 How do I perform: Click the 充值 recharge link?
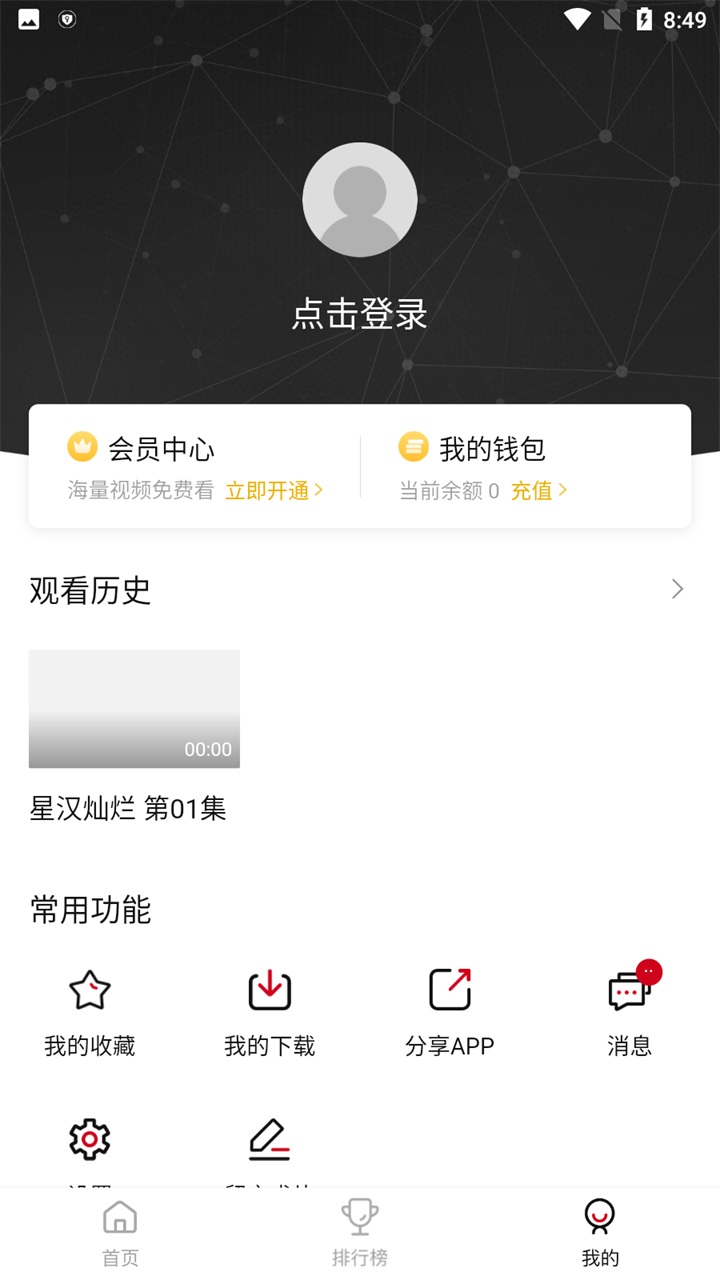coord(534,491)
